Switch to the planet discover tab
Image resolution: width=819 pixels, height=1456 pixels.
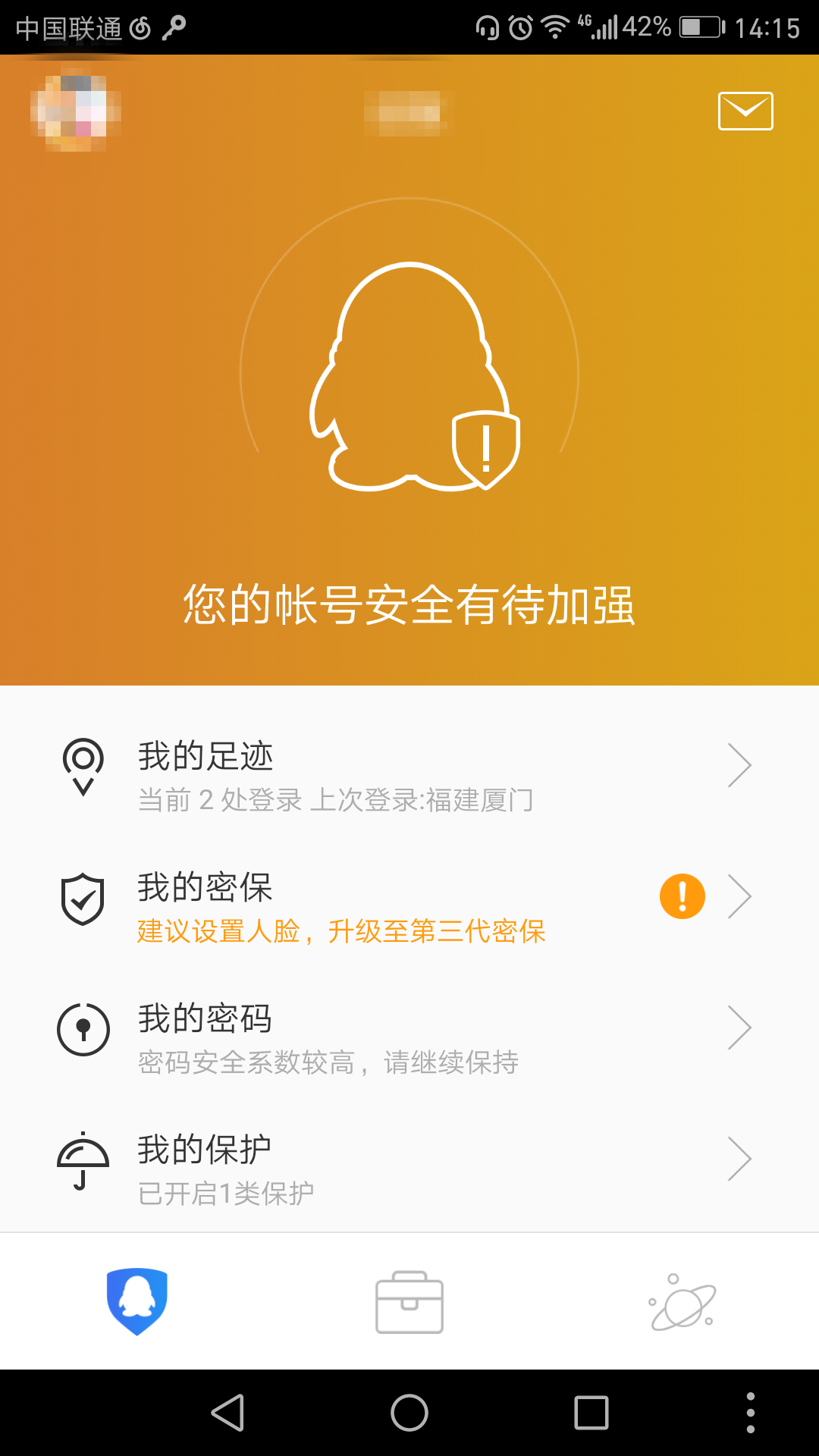coord(682,1302)
